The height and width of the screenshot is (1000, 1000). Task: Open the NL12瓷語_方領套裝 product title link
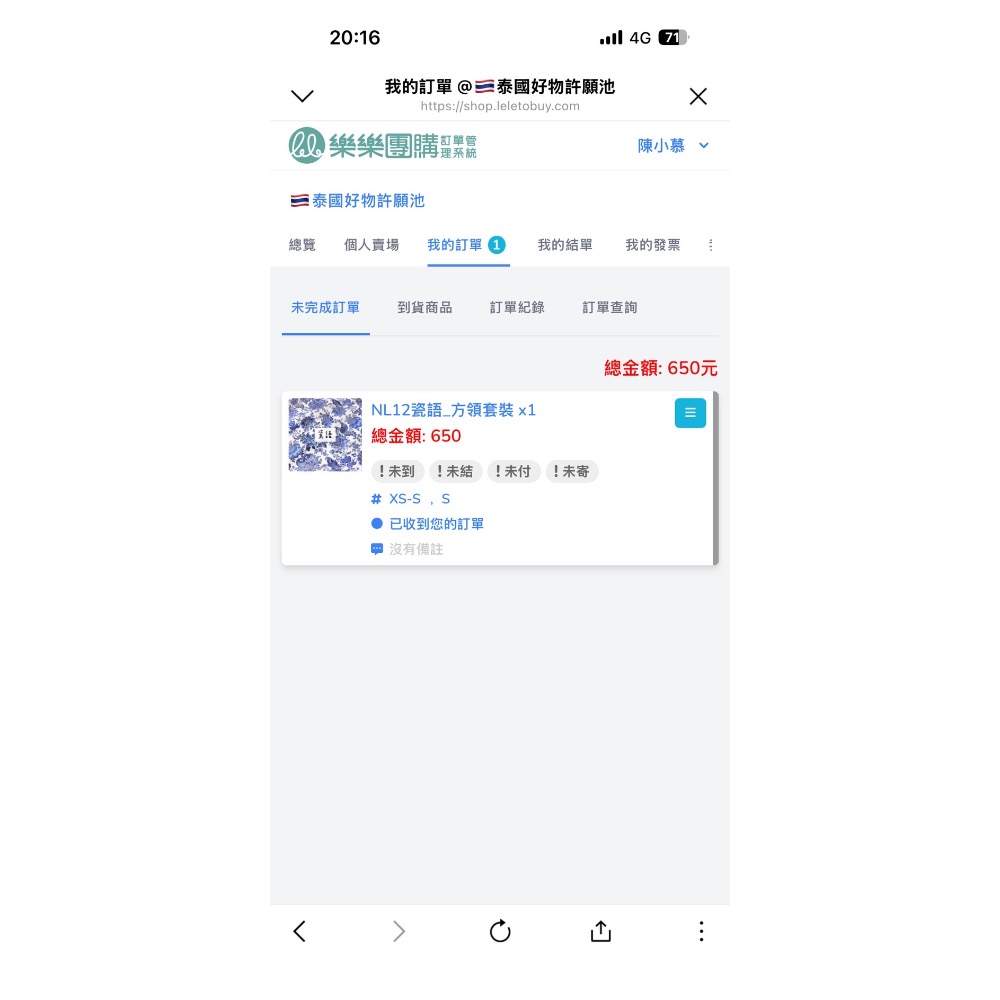tap(453, 410)
